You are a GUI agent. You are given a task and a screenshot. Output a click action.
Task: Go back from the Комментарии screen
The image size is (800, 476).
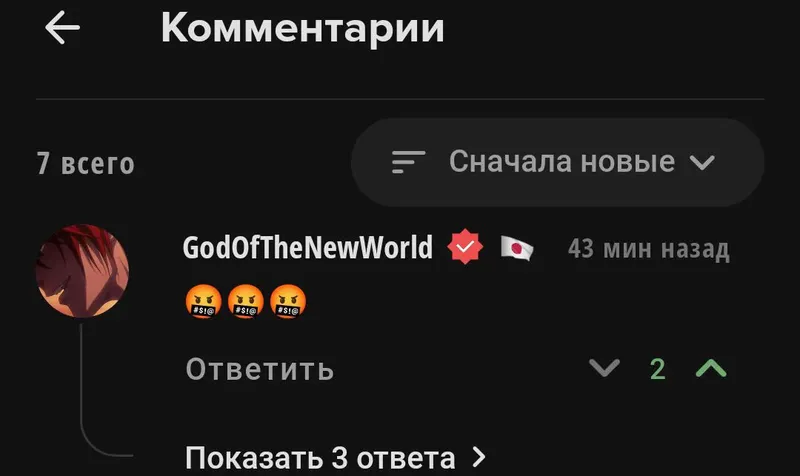(62, 29)
